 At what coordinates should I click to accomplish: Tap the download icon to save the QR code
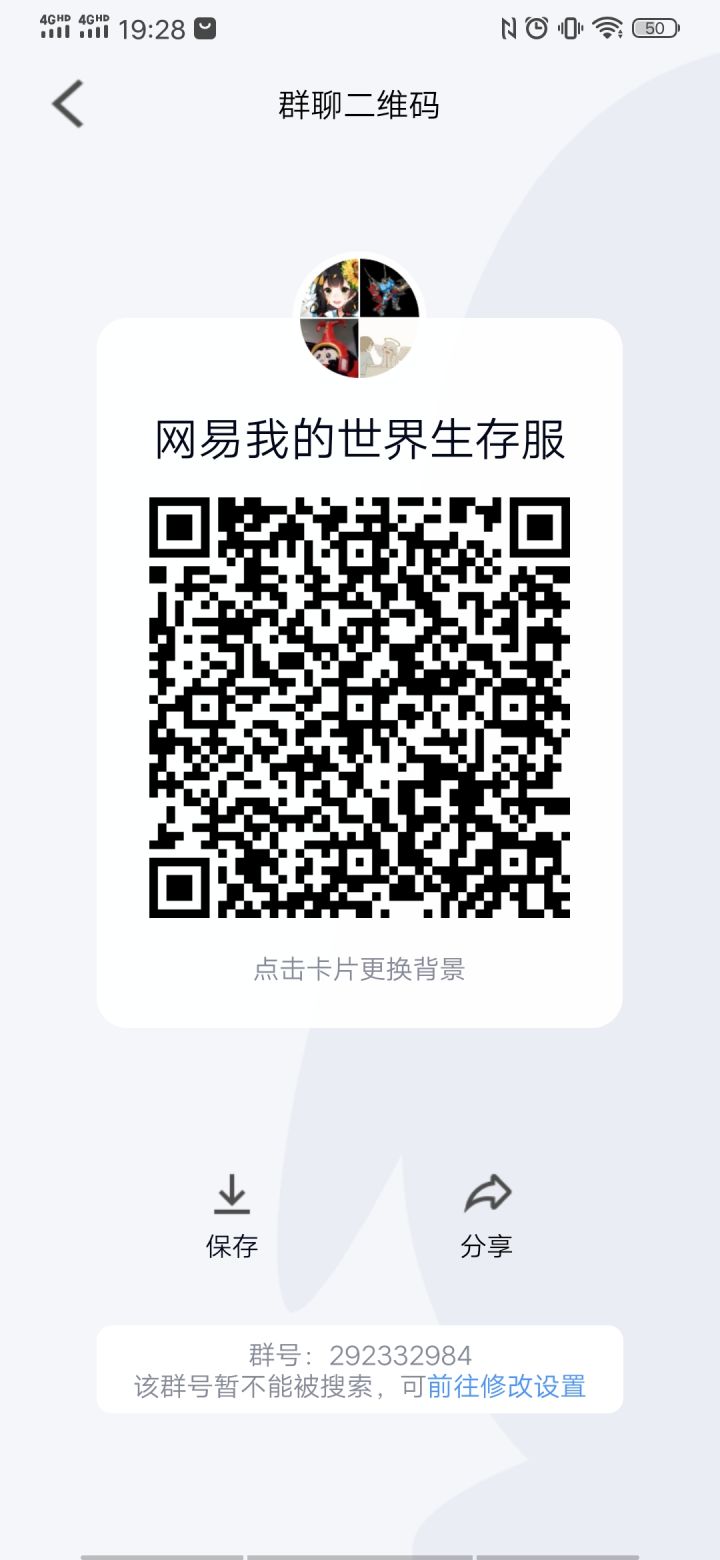[x=232, y=1196]
